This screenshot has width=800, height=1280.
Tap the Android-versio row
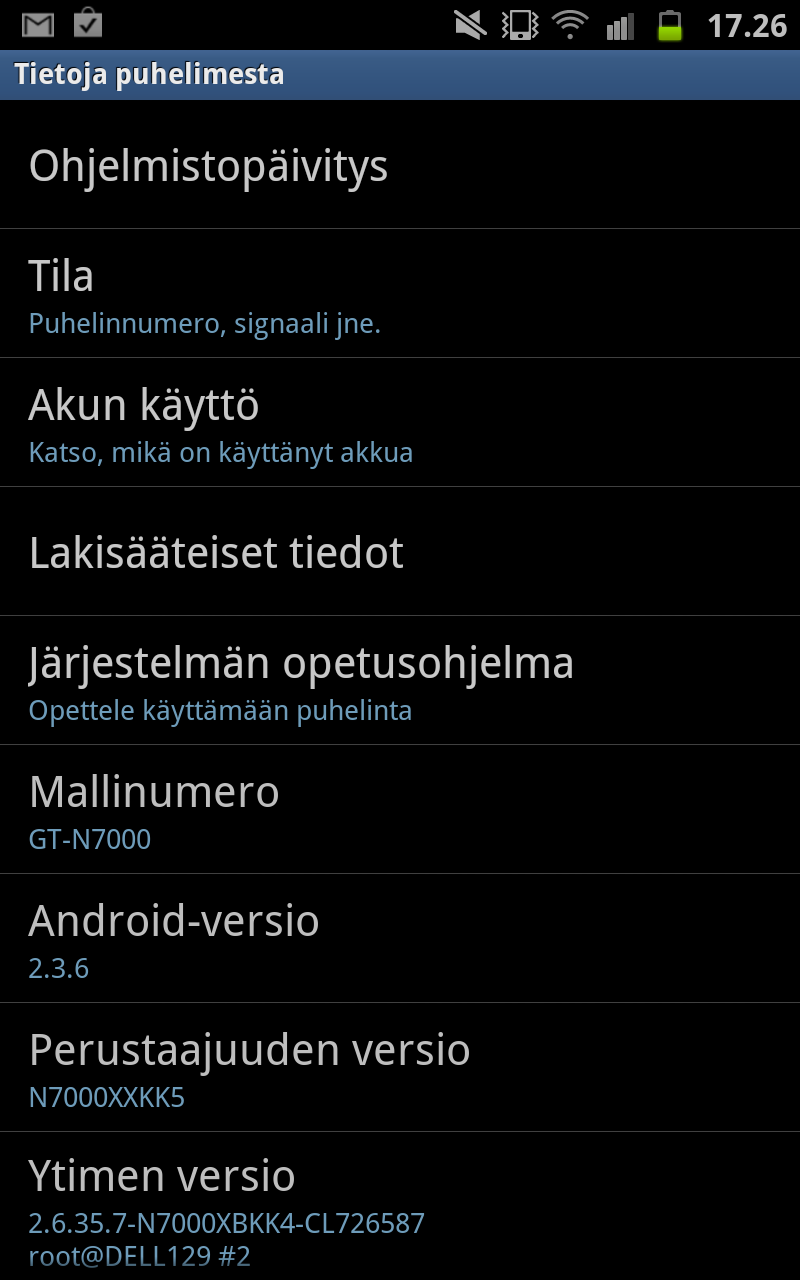pos(400,938)
